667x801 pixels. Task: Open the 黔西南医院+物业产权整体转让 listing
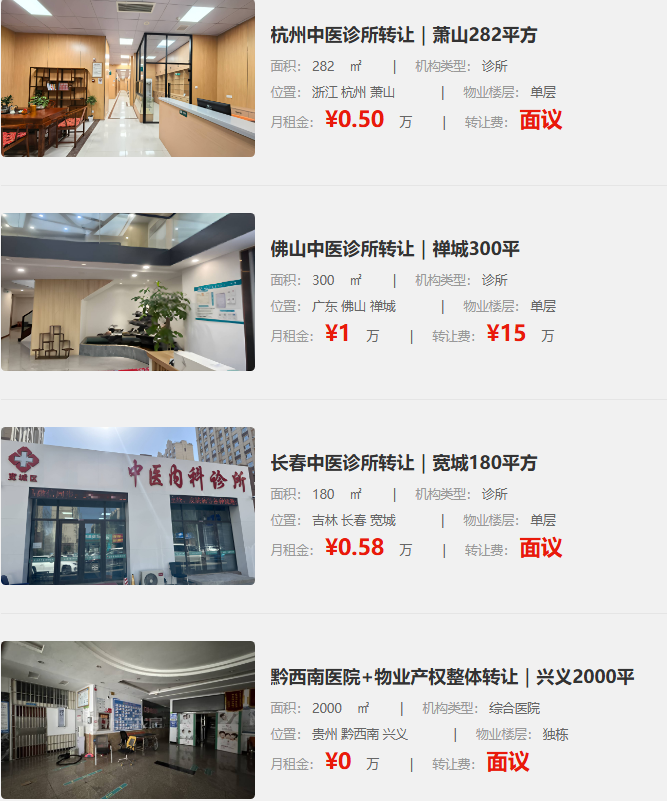click(x=452, y=677)
